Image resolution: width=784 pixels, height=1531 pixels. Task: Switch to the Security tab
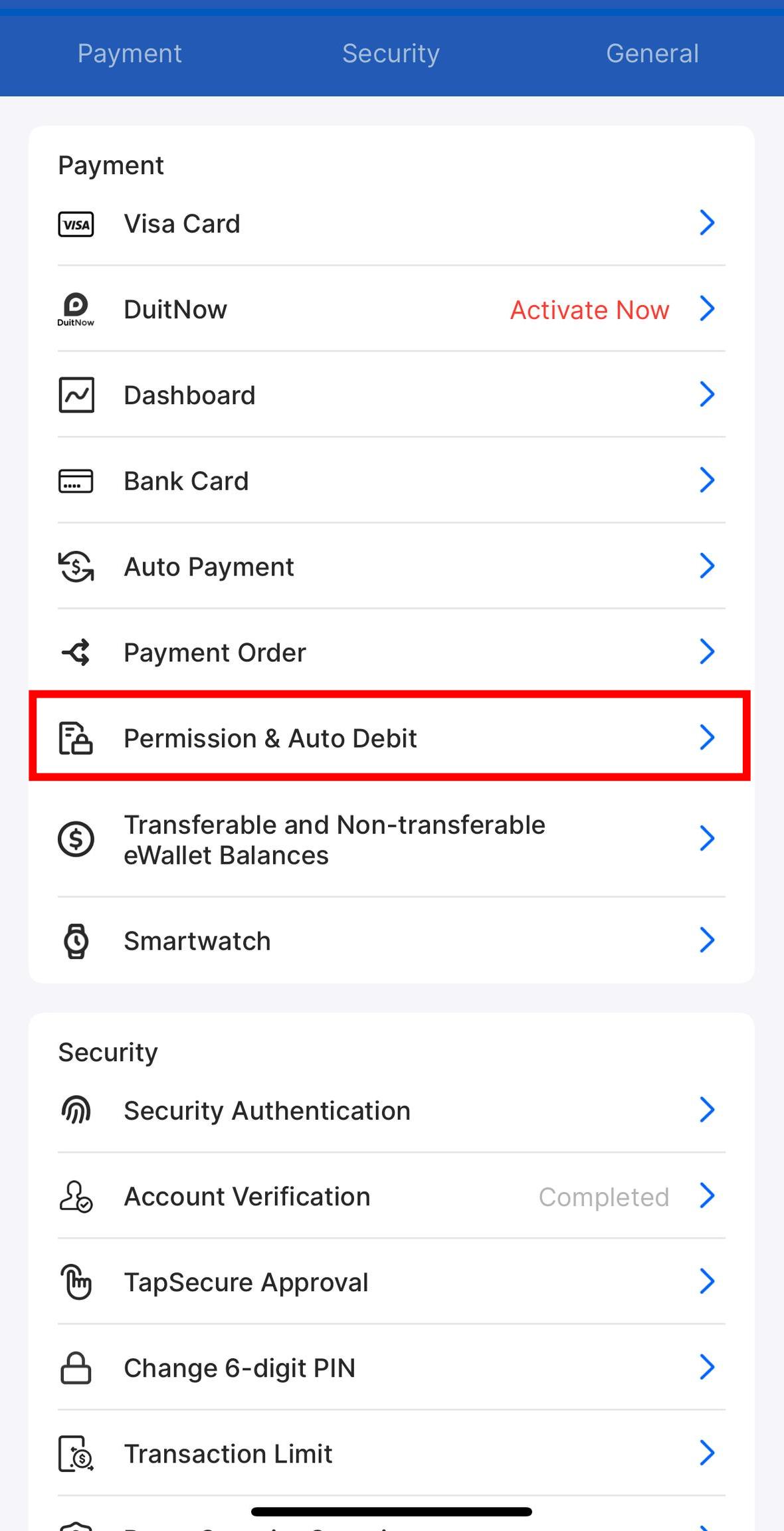click(391, 54)
